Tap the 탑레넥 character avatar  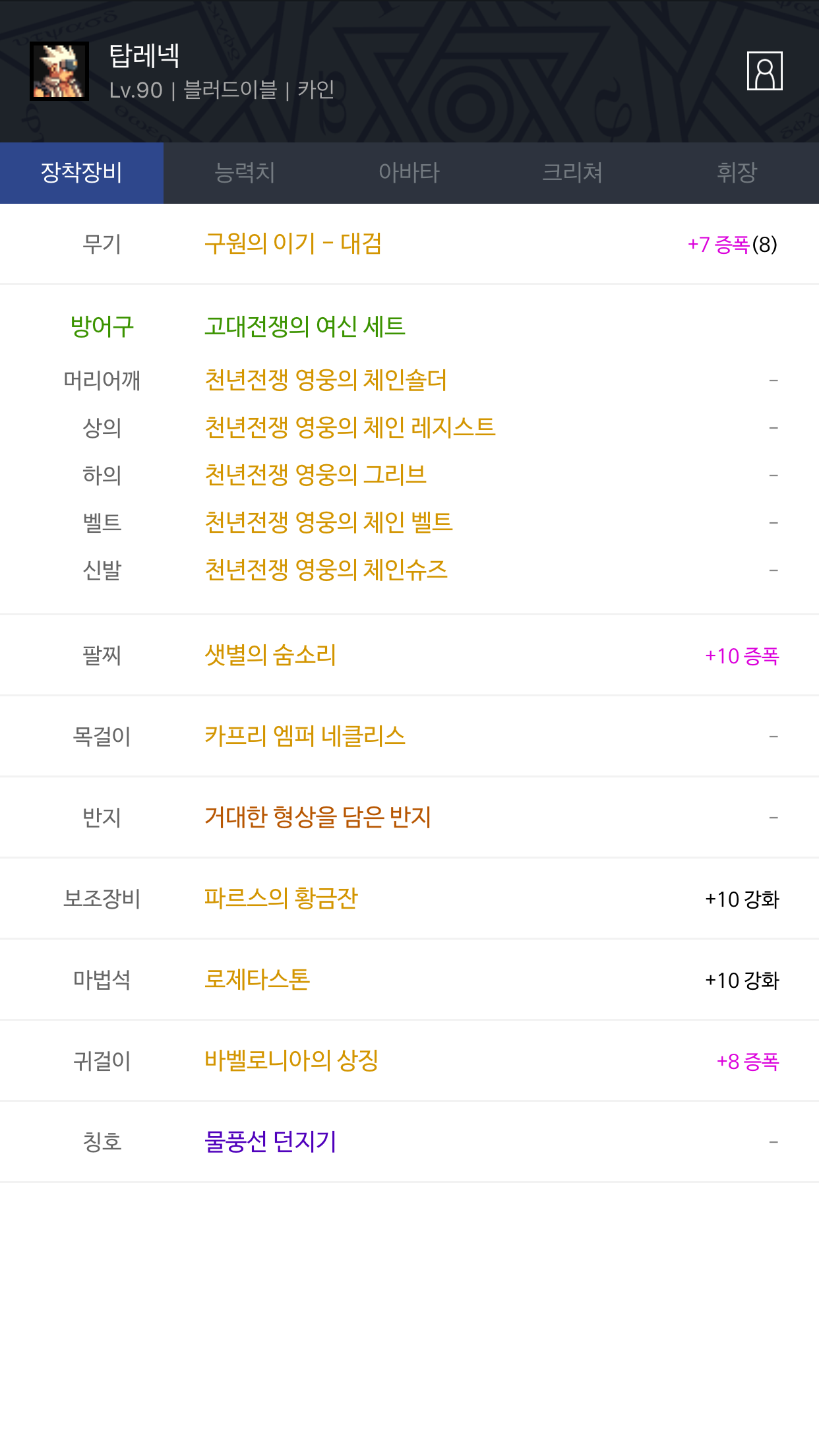pos(59,71)
